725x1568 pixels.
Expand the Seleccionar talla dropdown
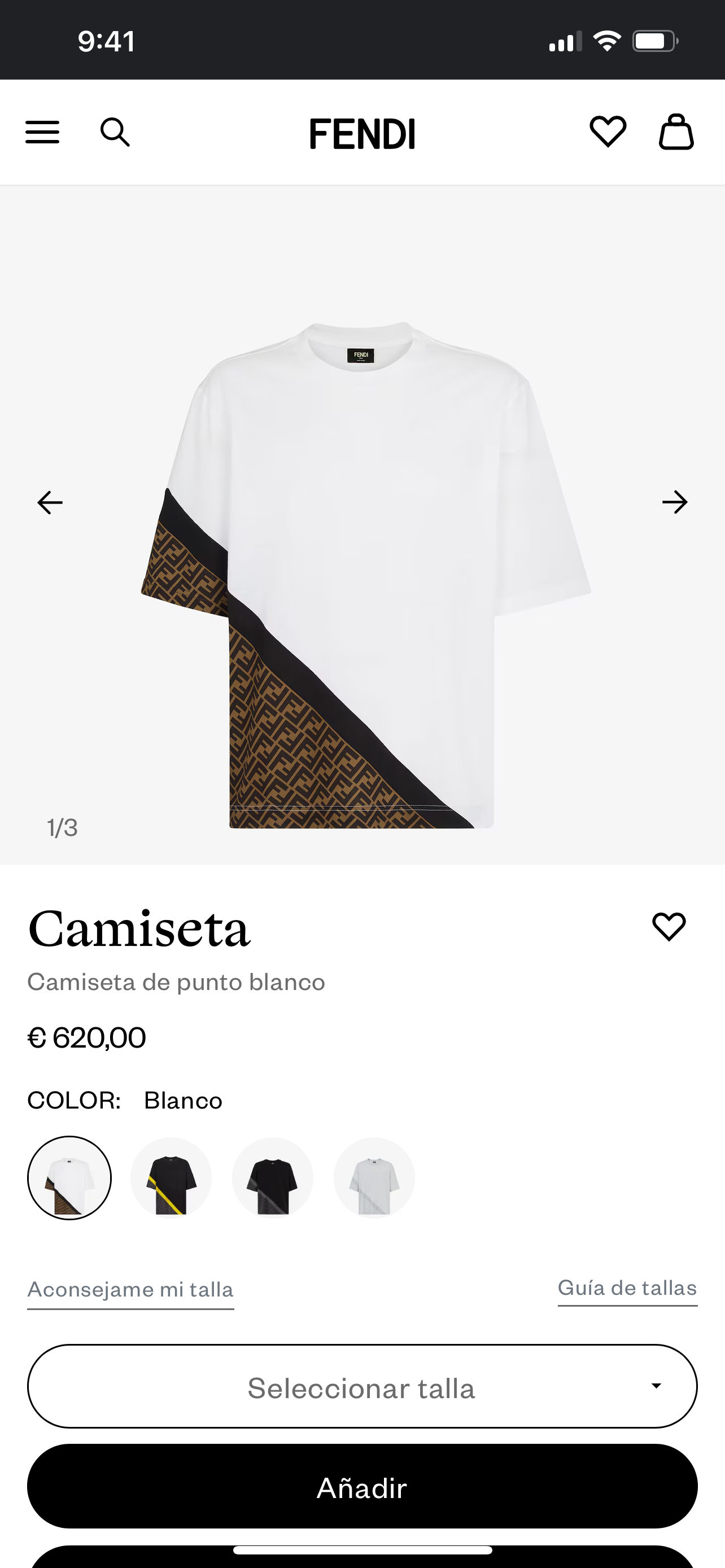pyautogui.click(x=362, y=1386)
